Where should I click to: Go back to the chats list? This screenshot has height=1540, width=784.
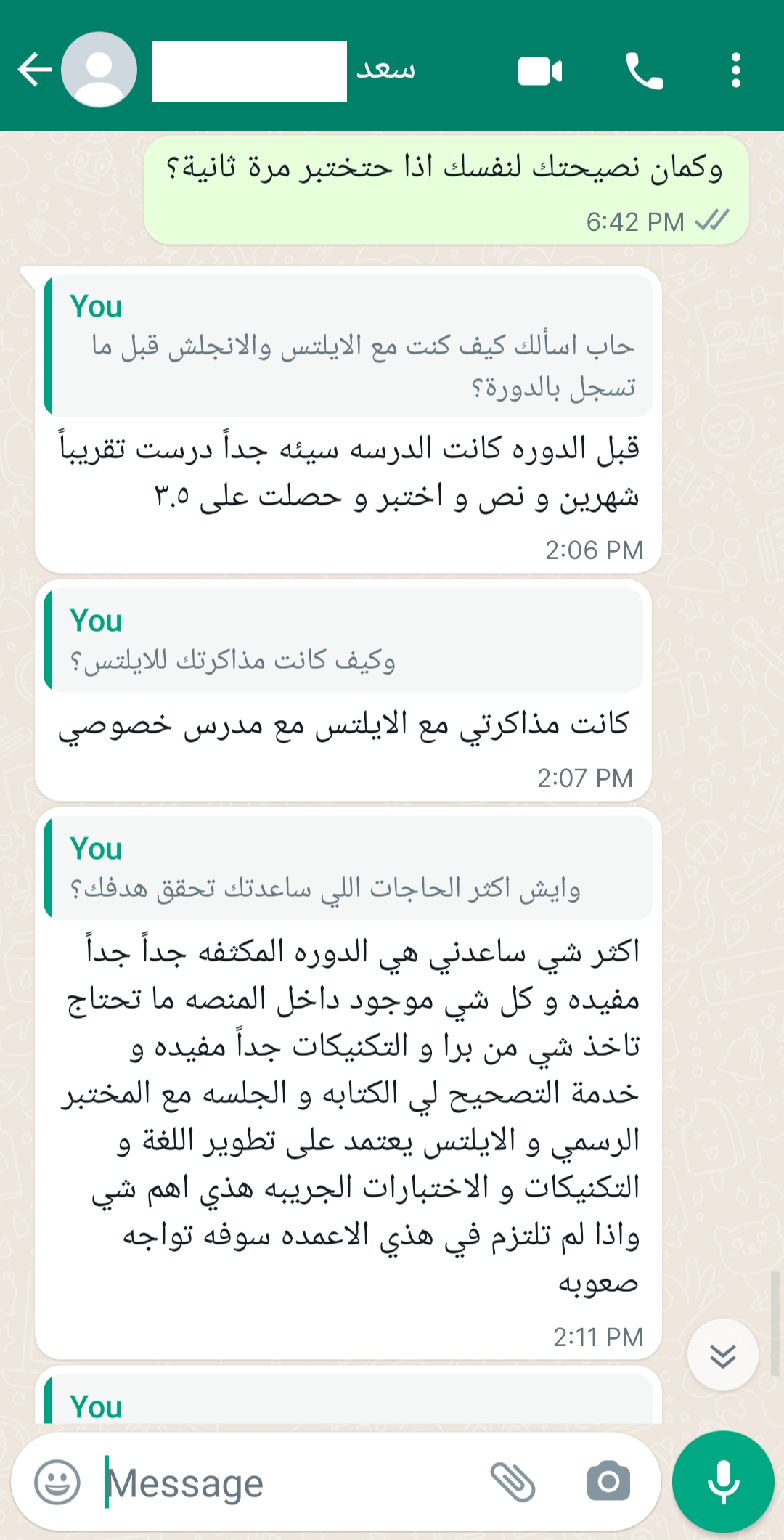pos(34,70)
